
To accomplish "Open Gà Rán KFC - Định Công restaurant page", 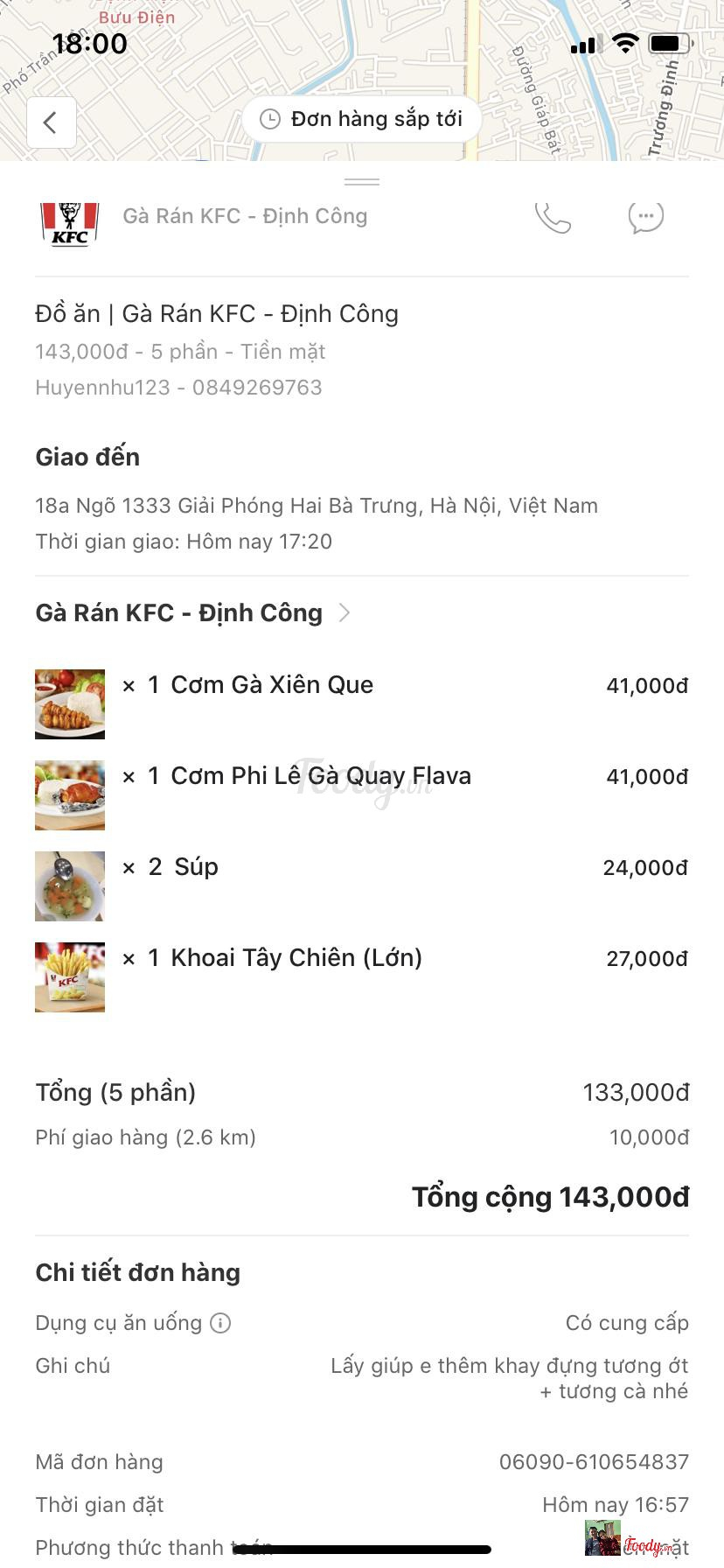I will [x=192, y=612].
